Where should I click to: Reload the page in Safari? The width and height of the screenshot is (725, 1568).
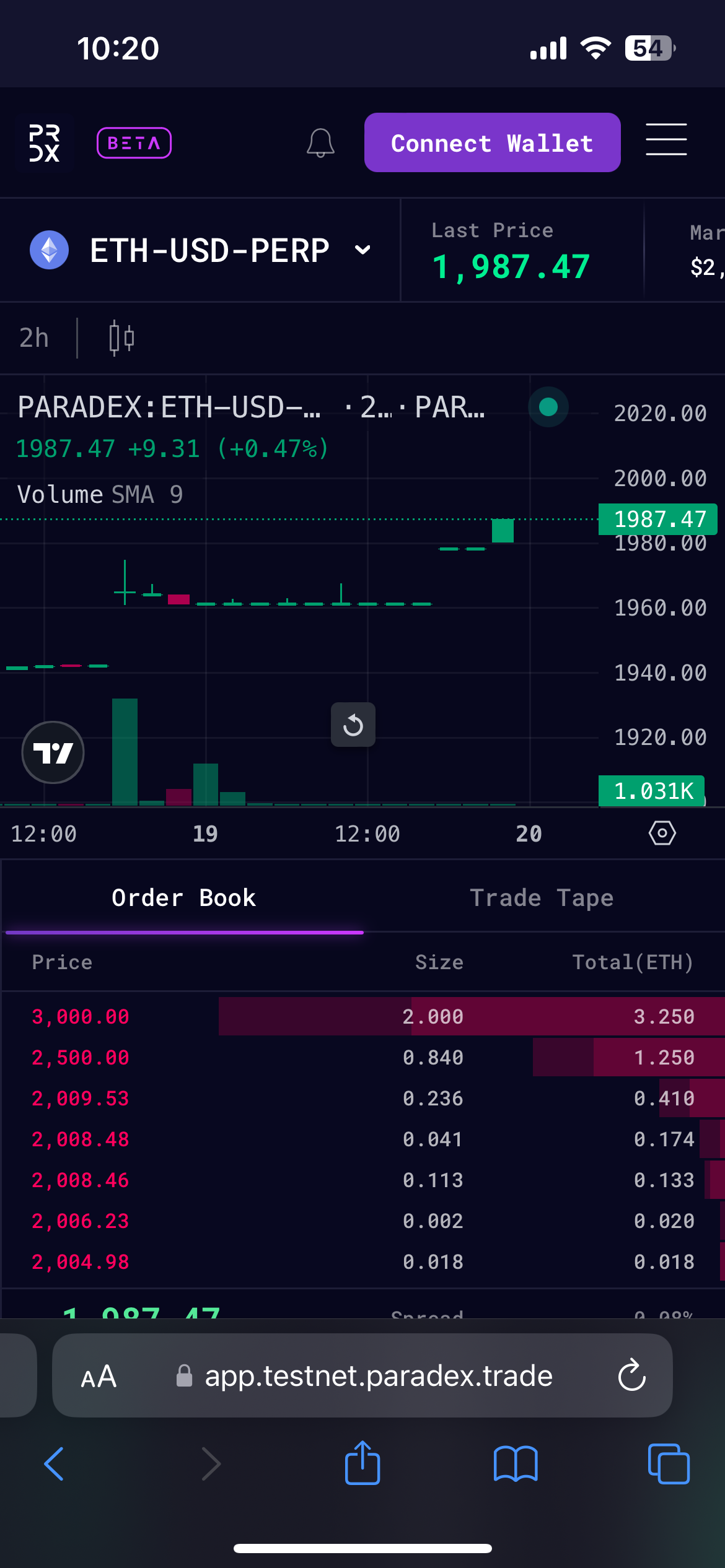(x=631, y=1376)
